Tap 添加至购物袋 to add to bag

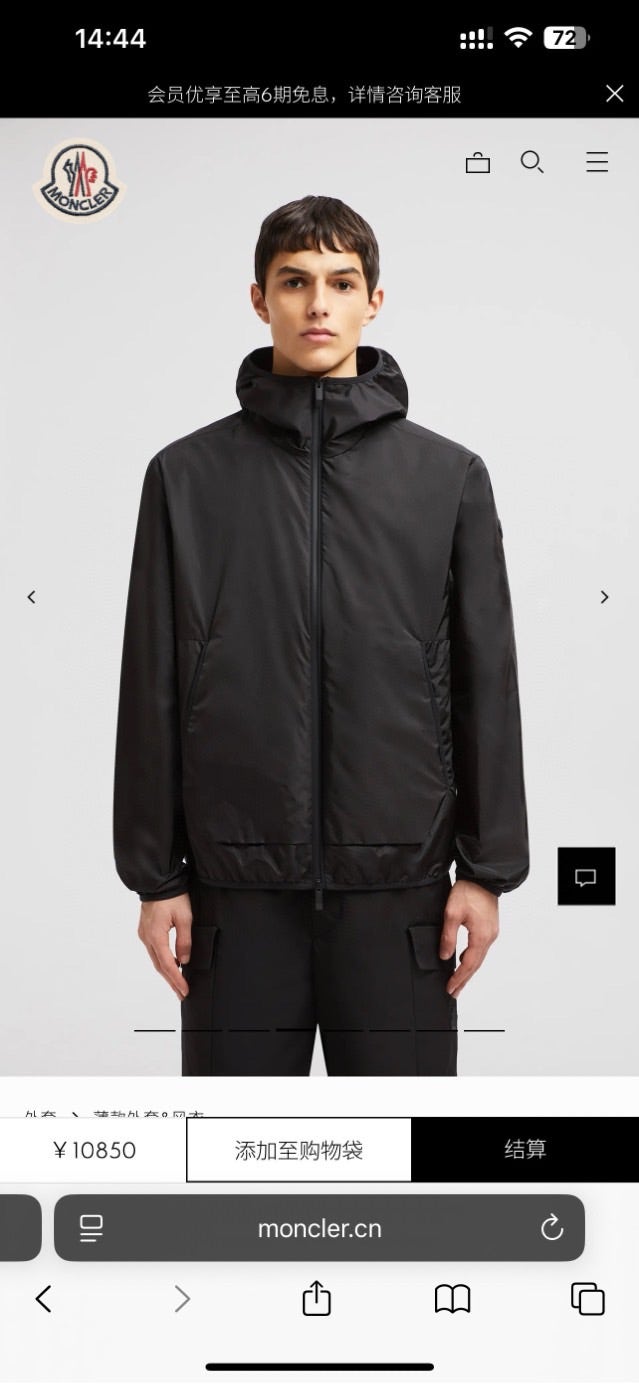[x=299, y=1150]
